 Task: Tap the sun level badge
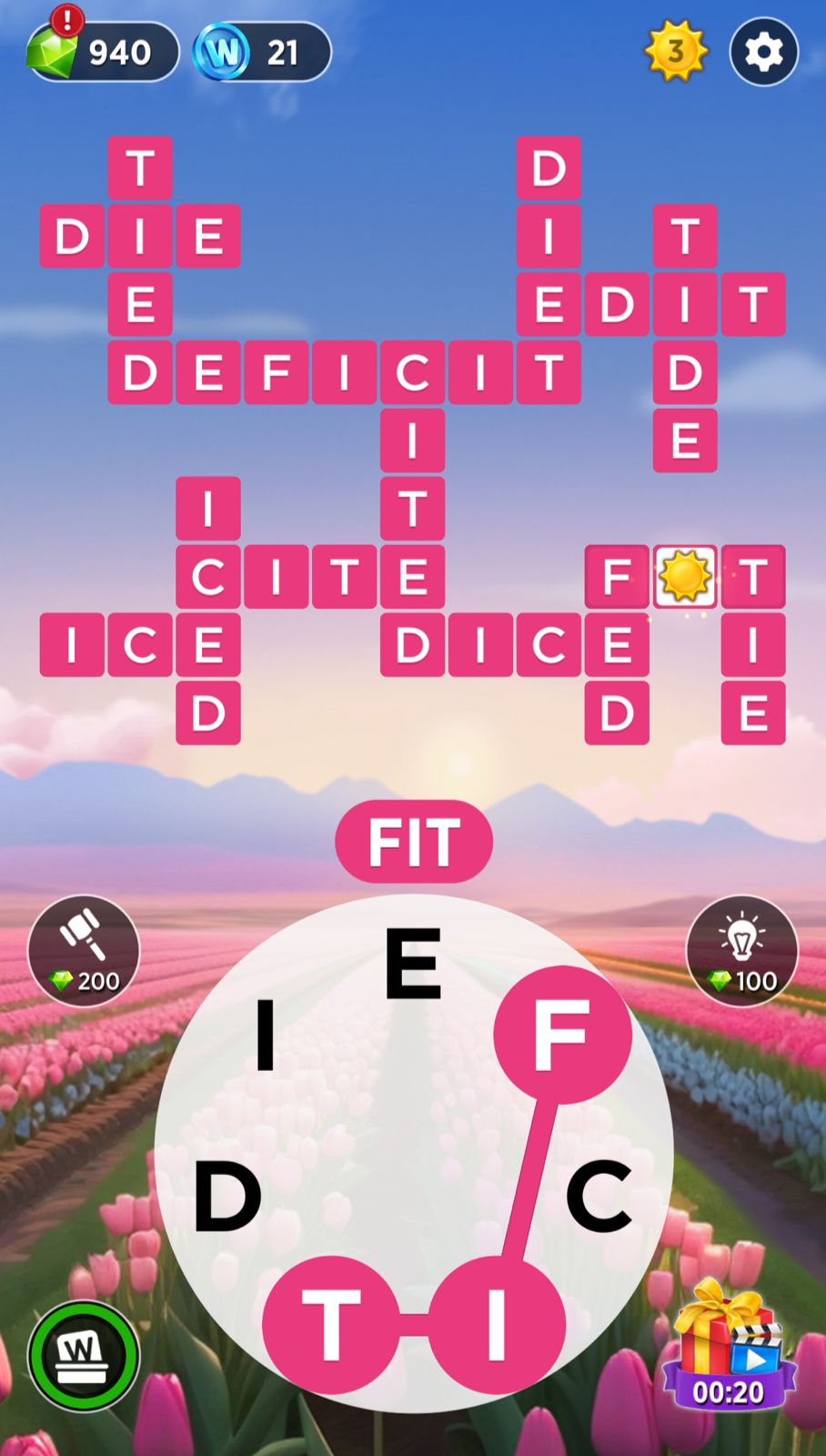(675, 51)
